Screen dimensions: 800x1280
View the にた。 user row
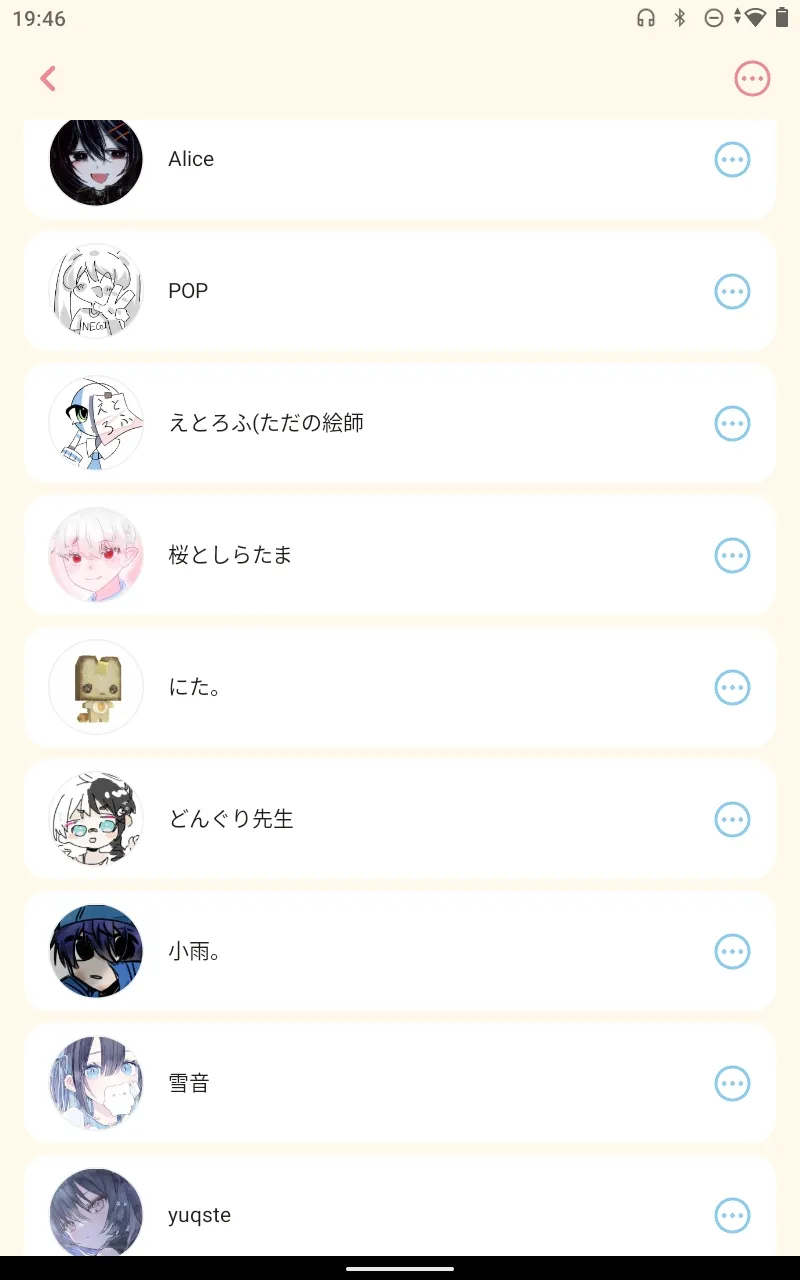(x=400, y=687)
